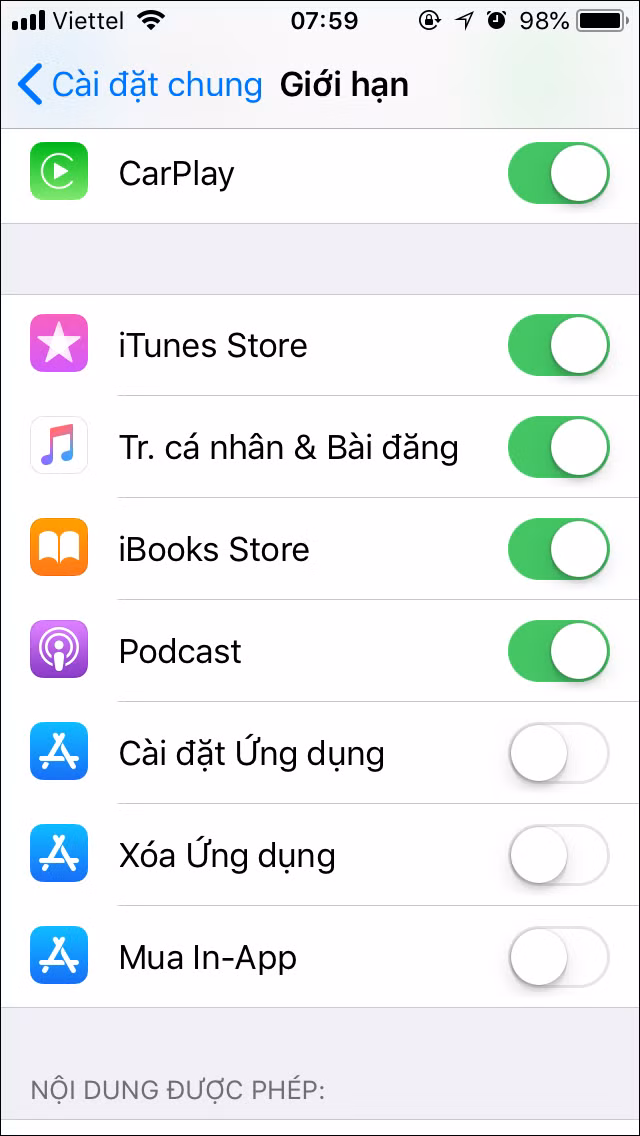
Task: Switch off Tr. cá nhân & Bài đăng
Action: pyautogui.click(x=558, y=447)
